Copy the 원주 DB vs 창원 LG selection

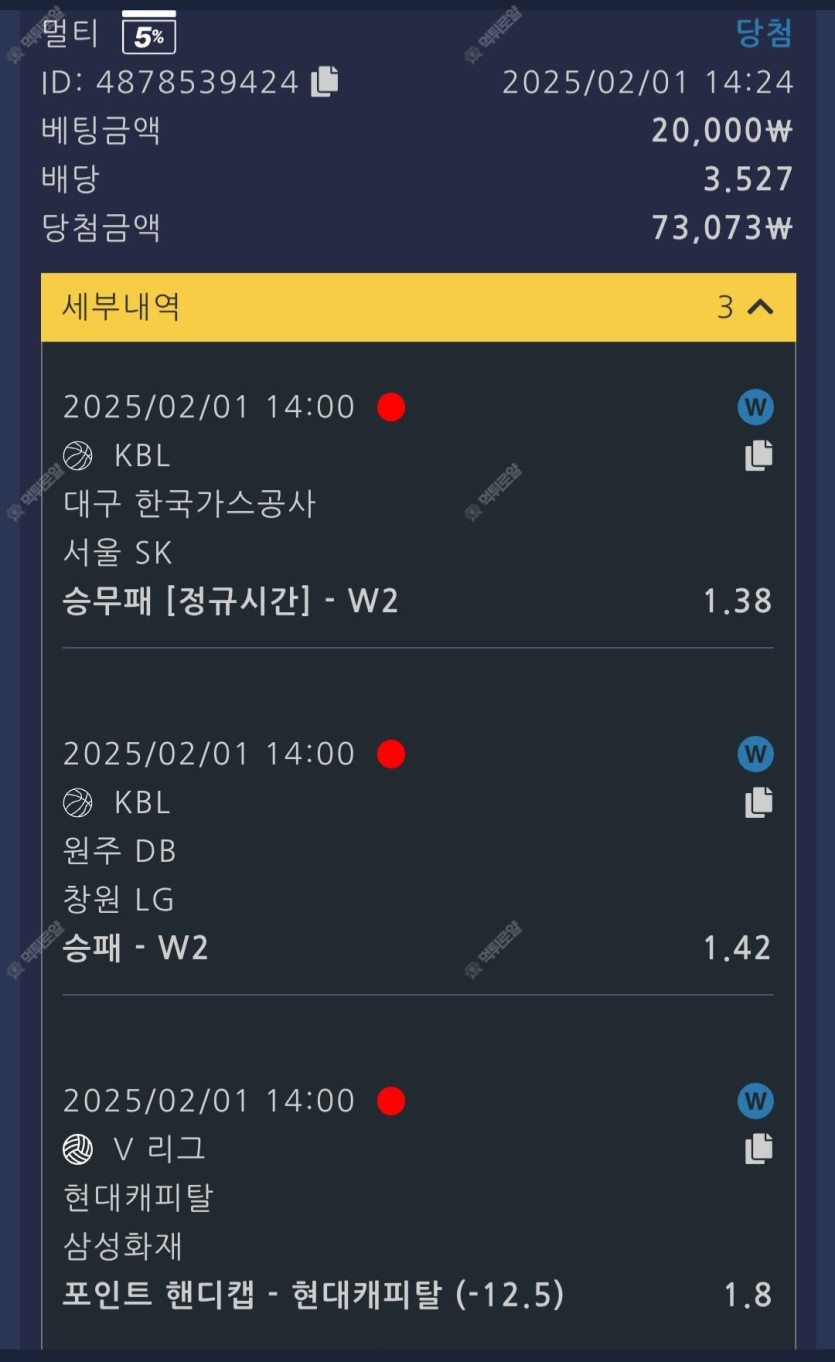point(758,802)
